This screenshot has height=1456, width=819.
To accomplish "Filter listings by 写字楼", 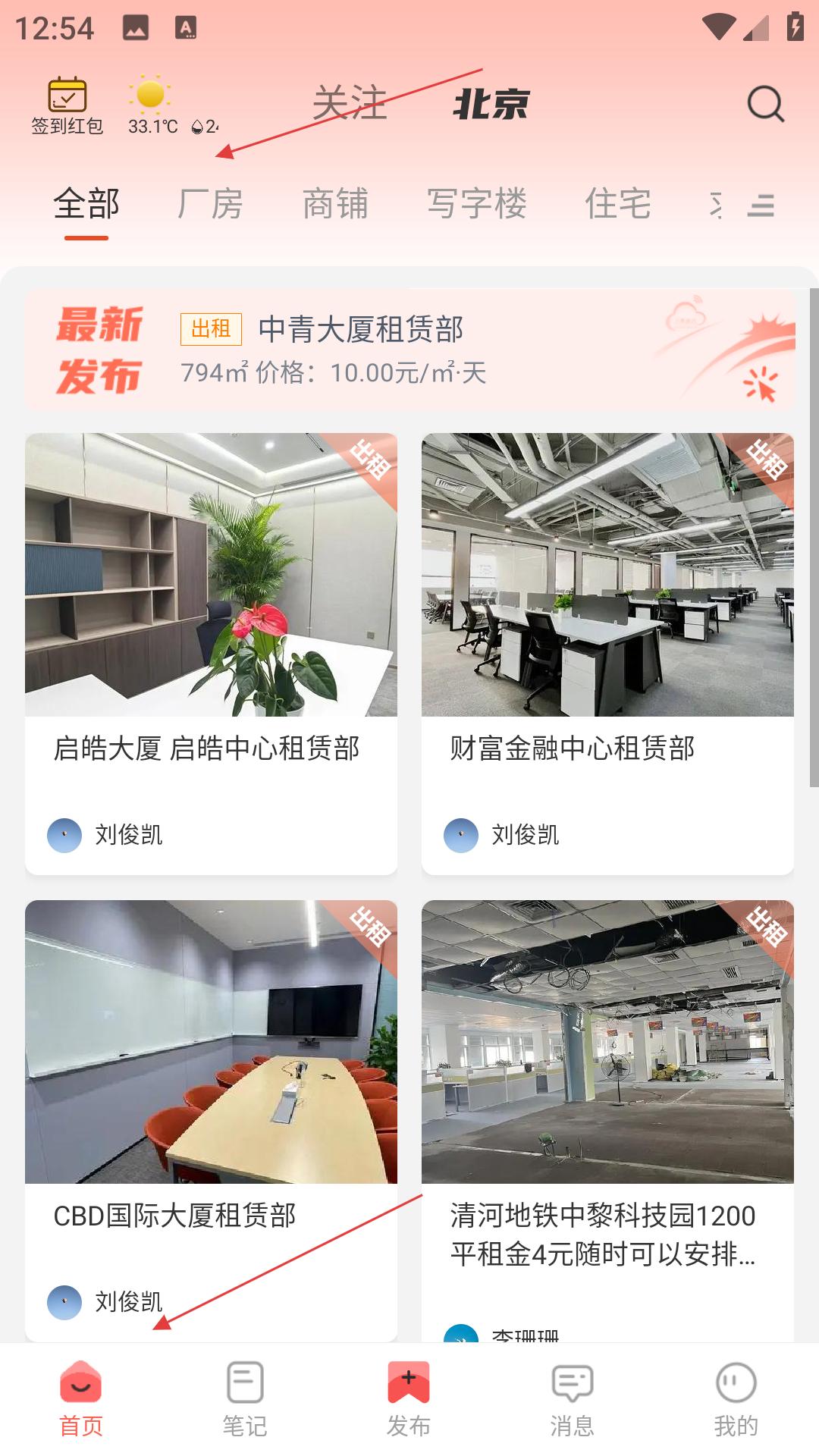I will [x=476, y=205].
